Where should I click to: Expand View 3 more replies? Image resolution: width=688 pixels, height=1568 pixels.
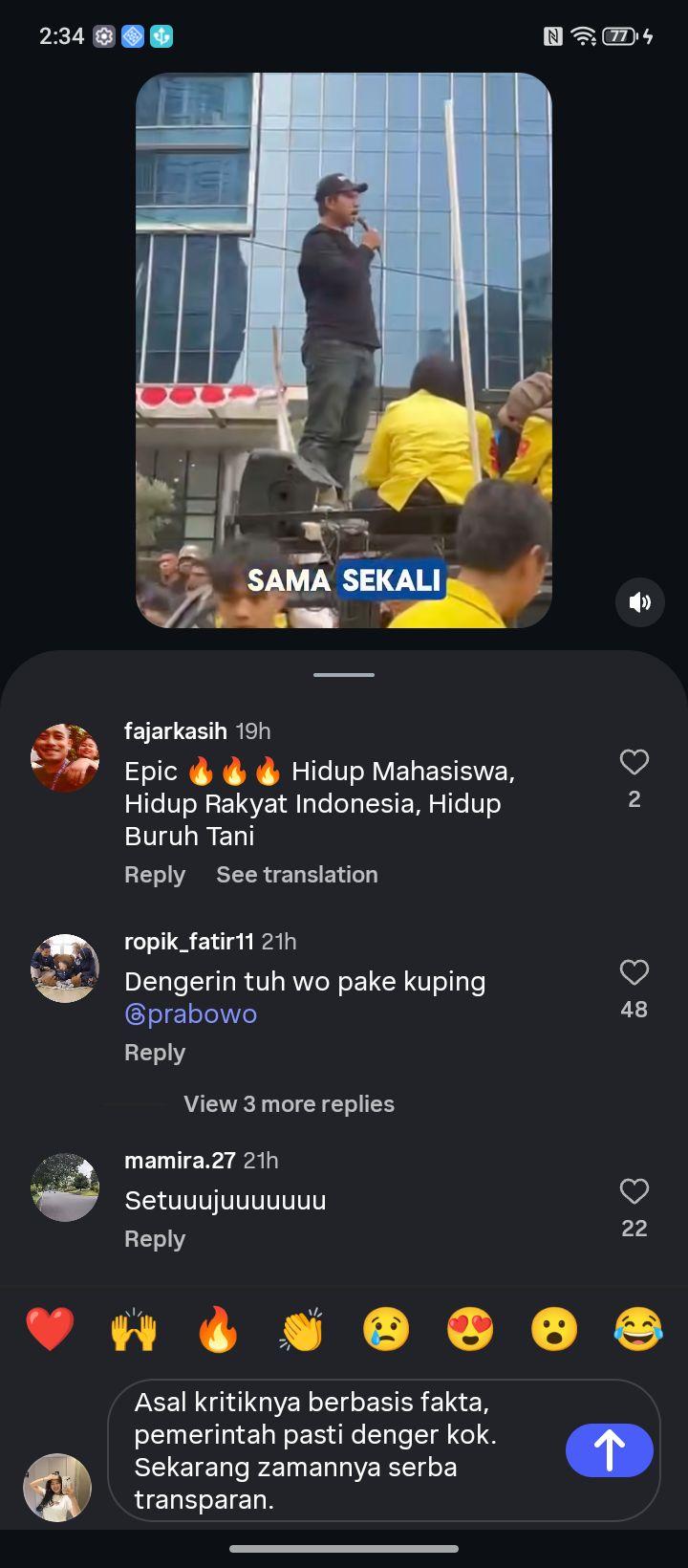coord(289,1104)
